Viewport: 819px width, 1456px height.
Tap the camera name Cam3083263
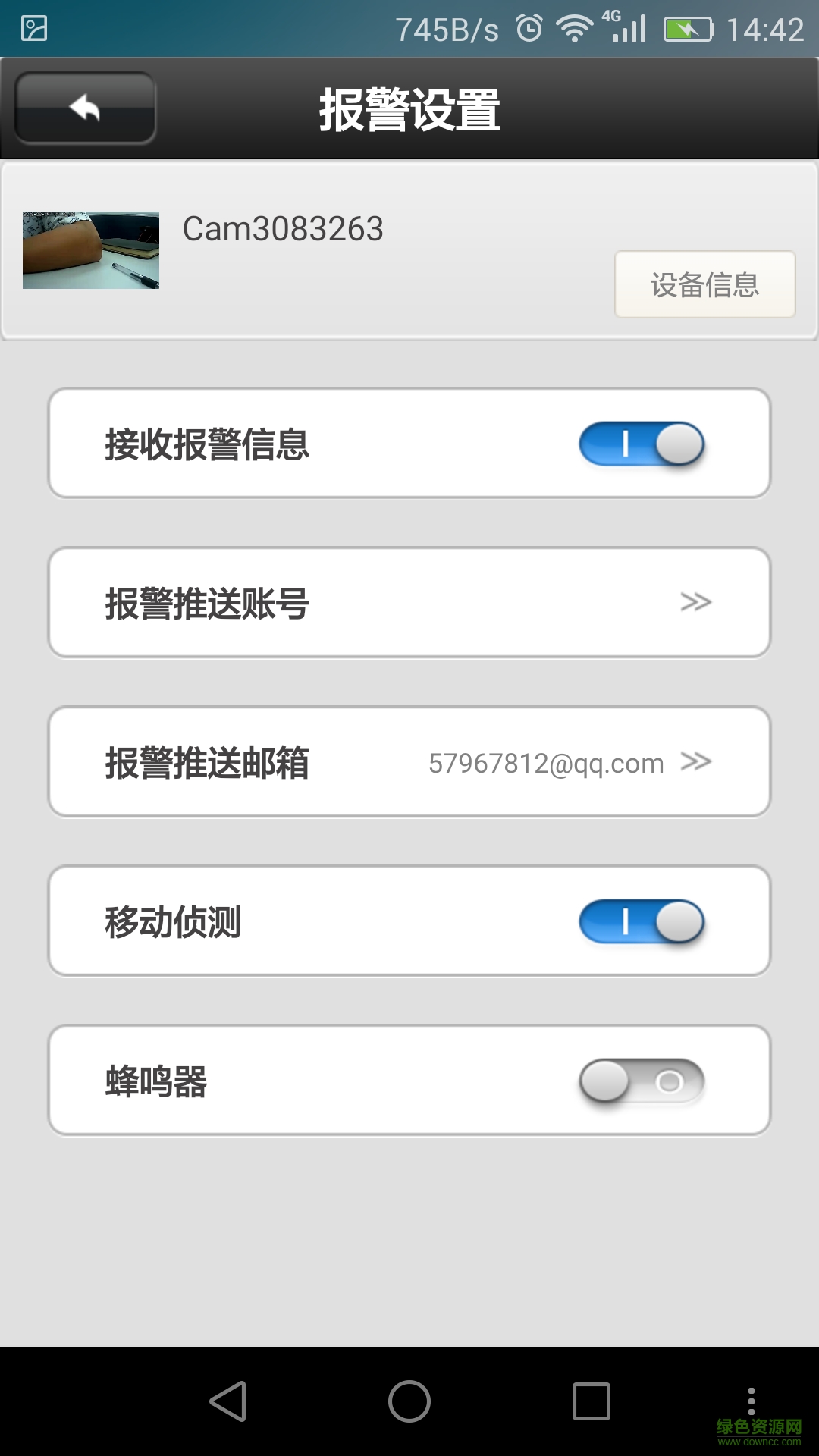coord(284,227)
